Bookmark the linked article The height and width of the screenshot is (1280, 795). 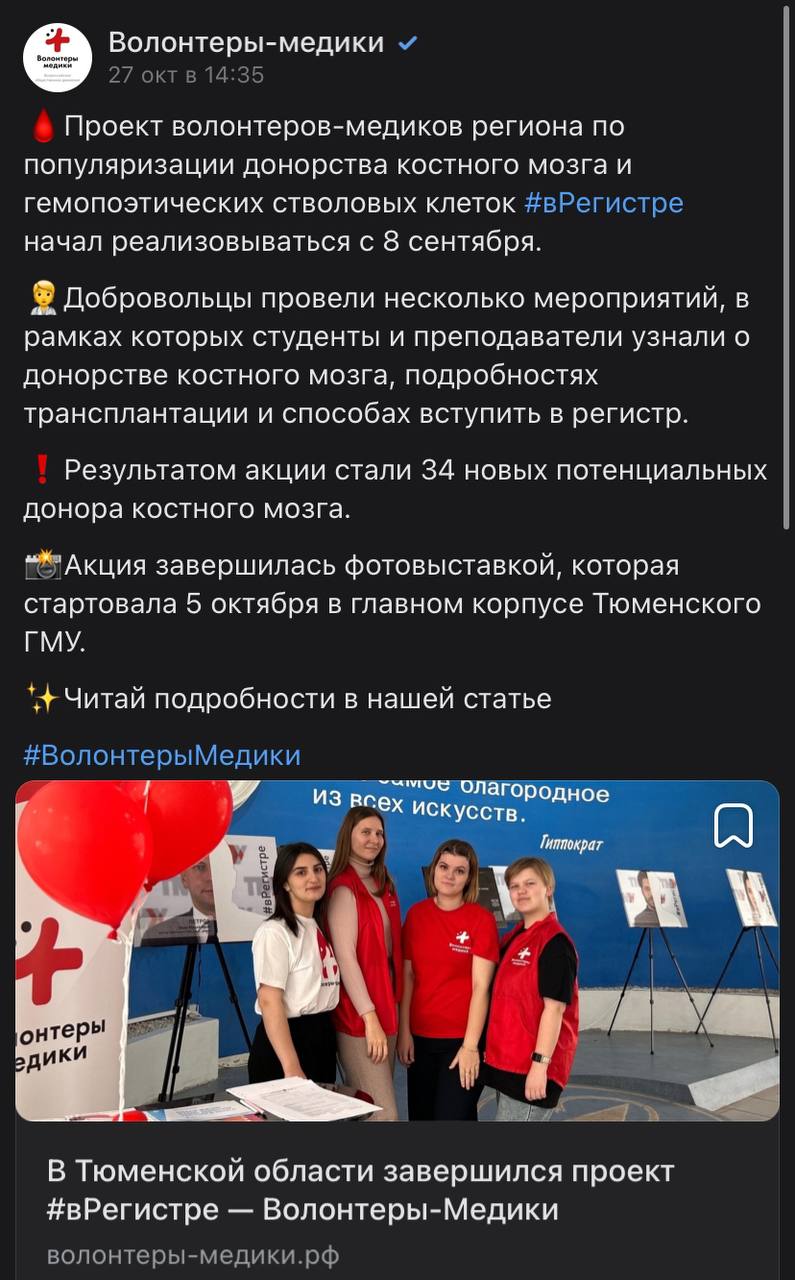tap(733, 826)
